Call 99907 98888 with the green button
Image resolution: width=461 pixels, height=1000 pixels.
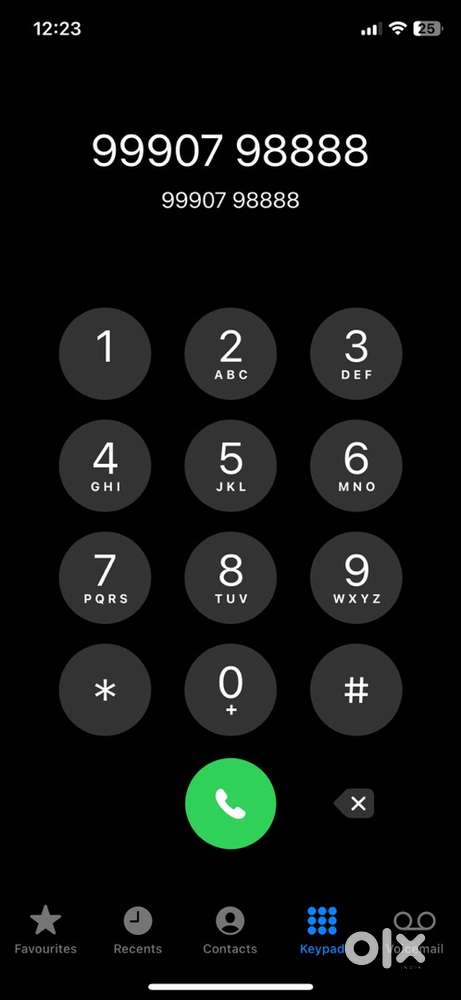[x=230, y=804]
